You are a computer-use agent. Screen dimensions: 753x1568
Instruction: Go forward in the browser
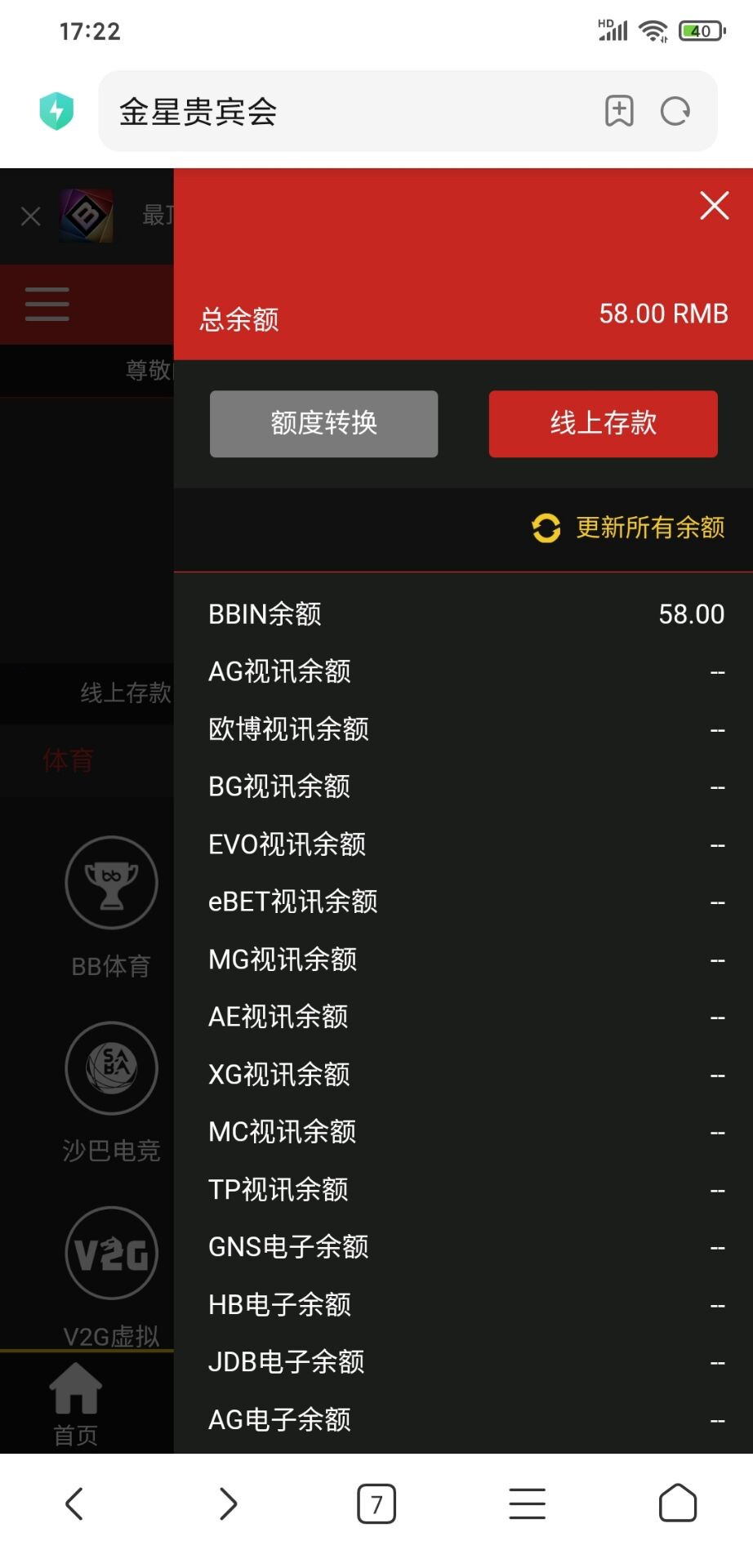point(228,1503)
